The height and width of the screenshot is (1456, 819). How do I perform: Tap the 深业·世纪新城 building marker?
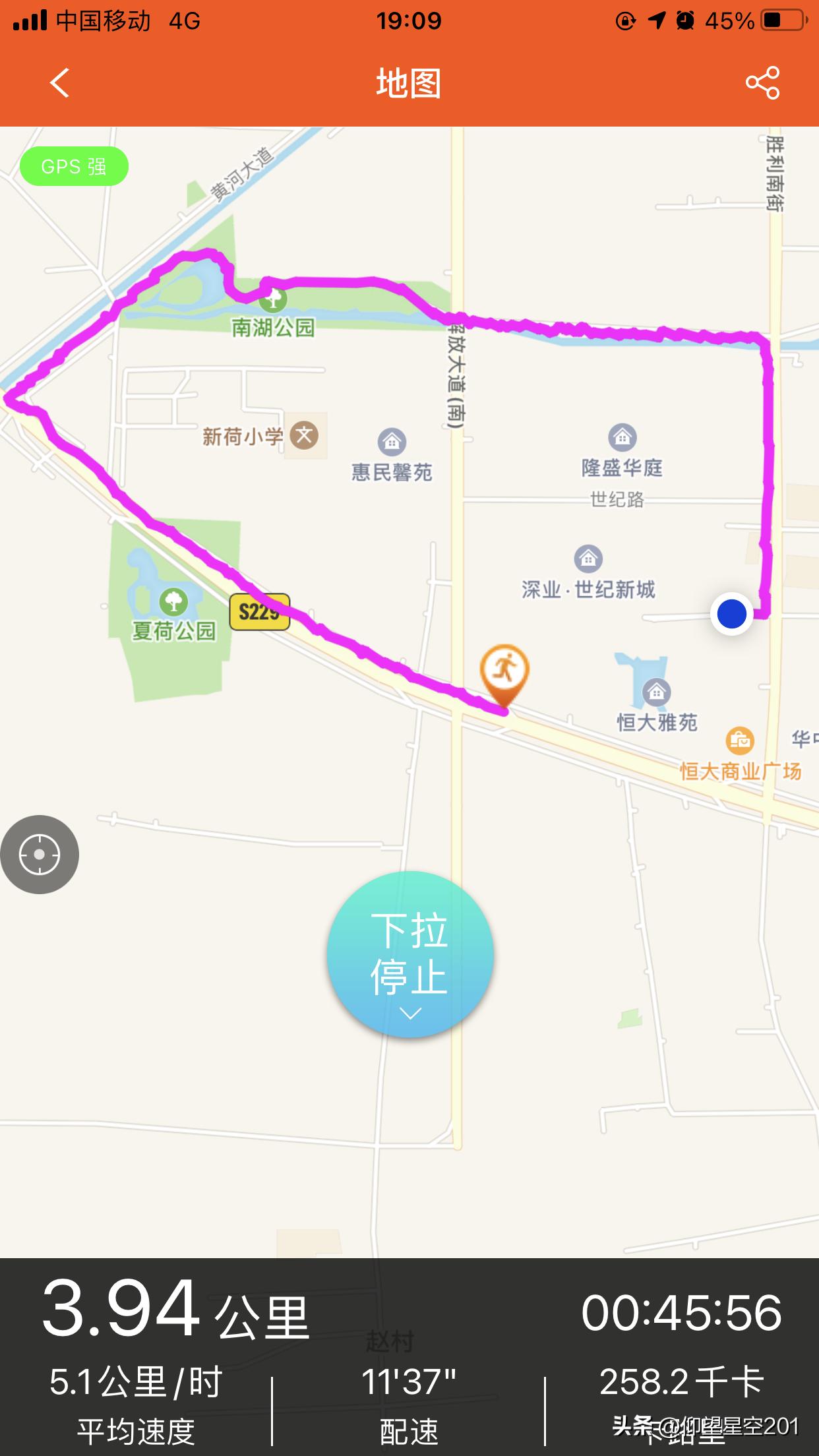[589, 557]
